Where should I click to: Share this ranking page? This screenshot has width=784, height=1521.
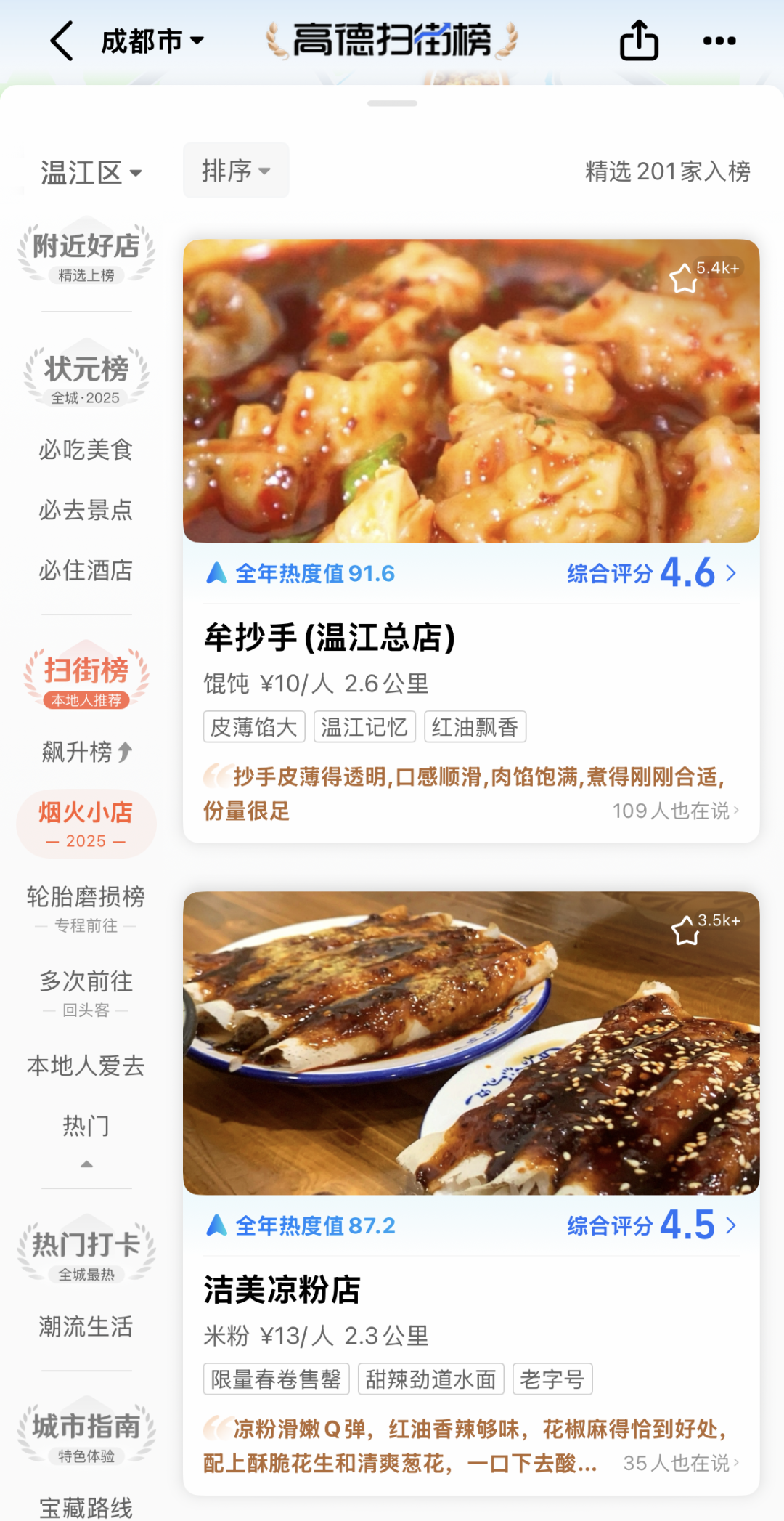pyautogui.click(x=639, y=41)
